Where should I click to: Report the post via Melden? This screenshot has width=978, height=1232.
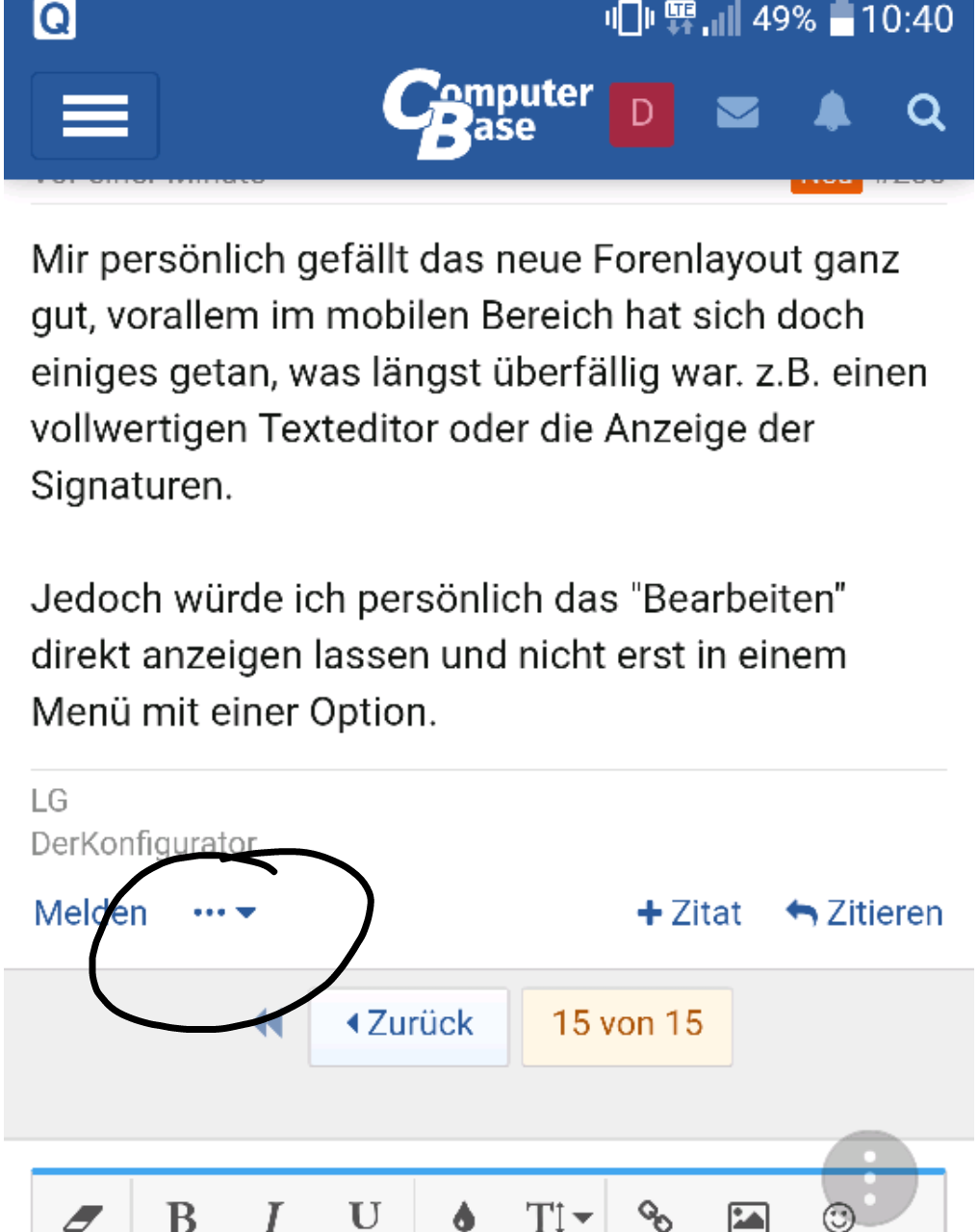90,912
